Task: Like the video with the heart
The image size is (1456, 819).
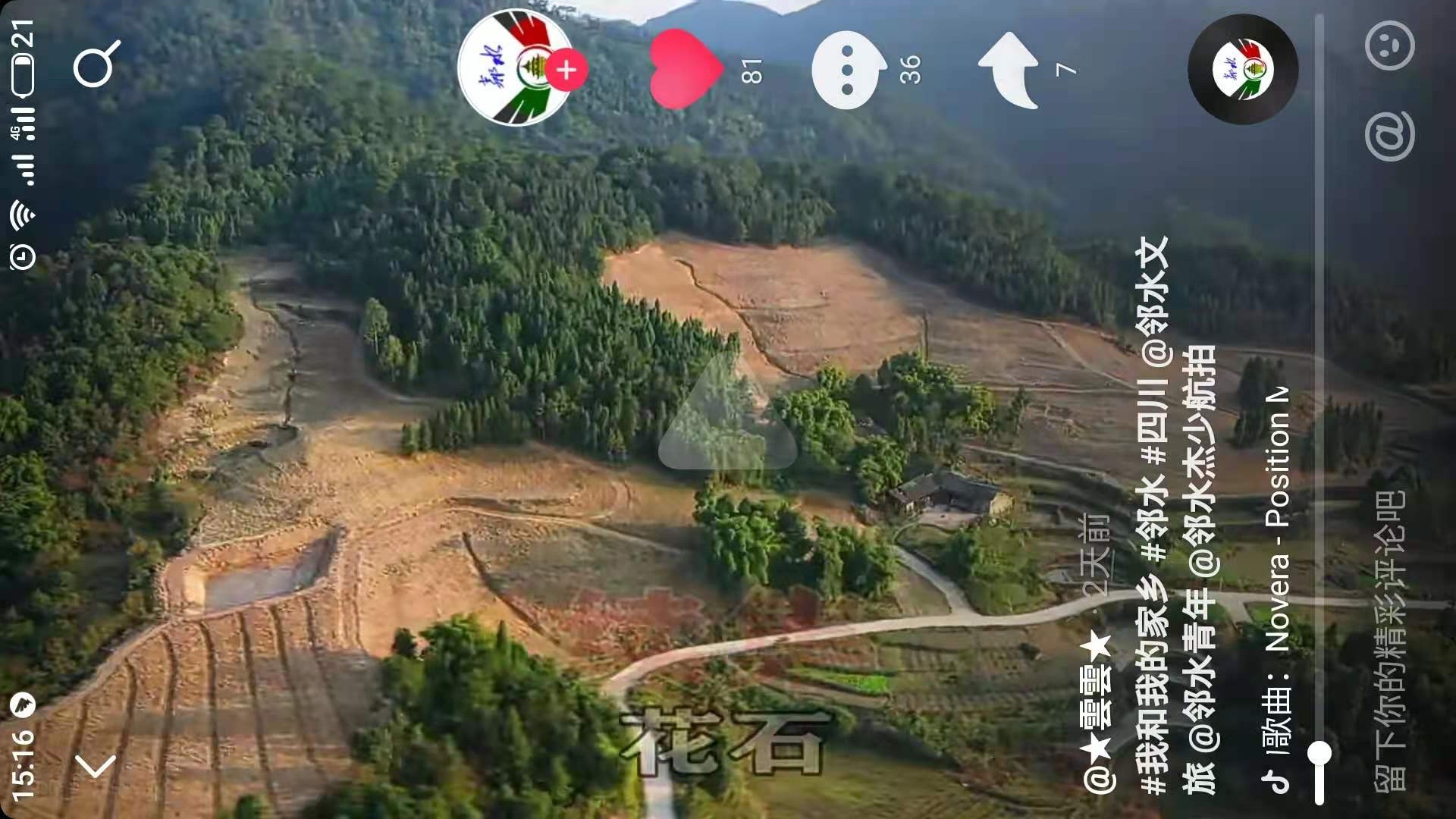Action: (685, 69)
